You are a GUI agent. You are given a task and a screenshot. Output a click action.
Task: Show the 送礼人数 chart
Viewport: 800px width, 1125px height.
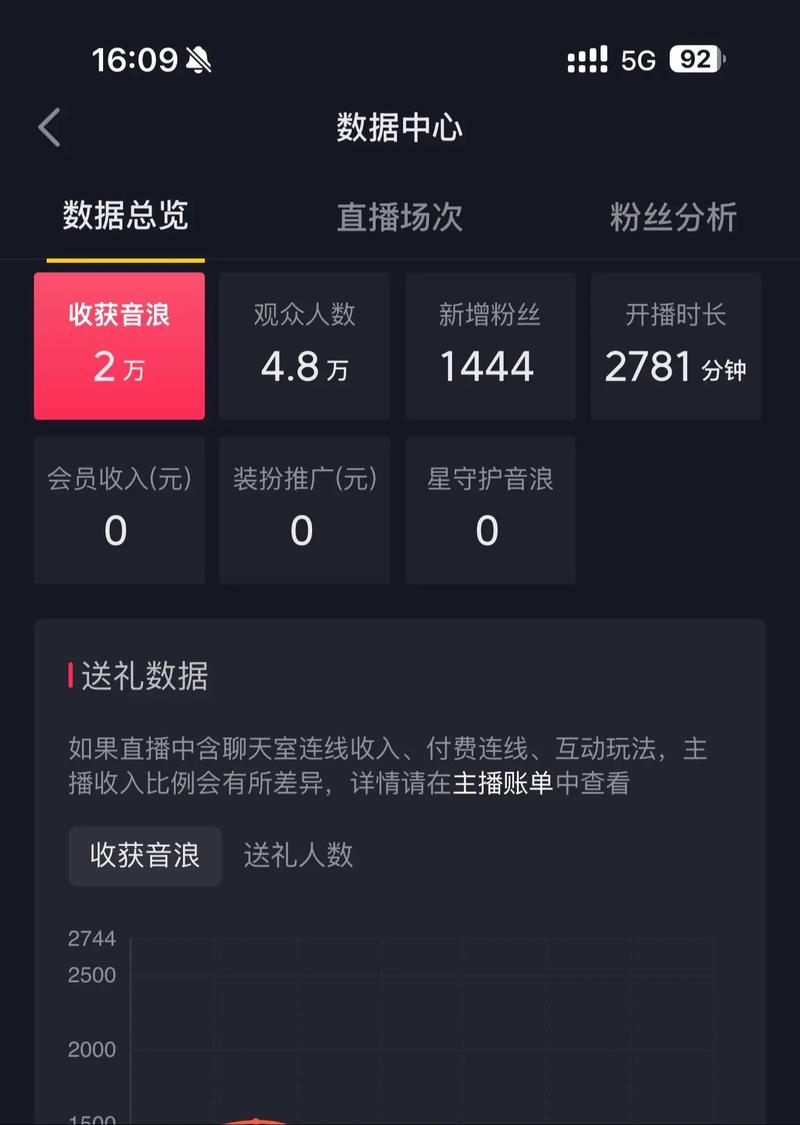(x=298, y=855)
